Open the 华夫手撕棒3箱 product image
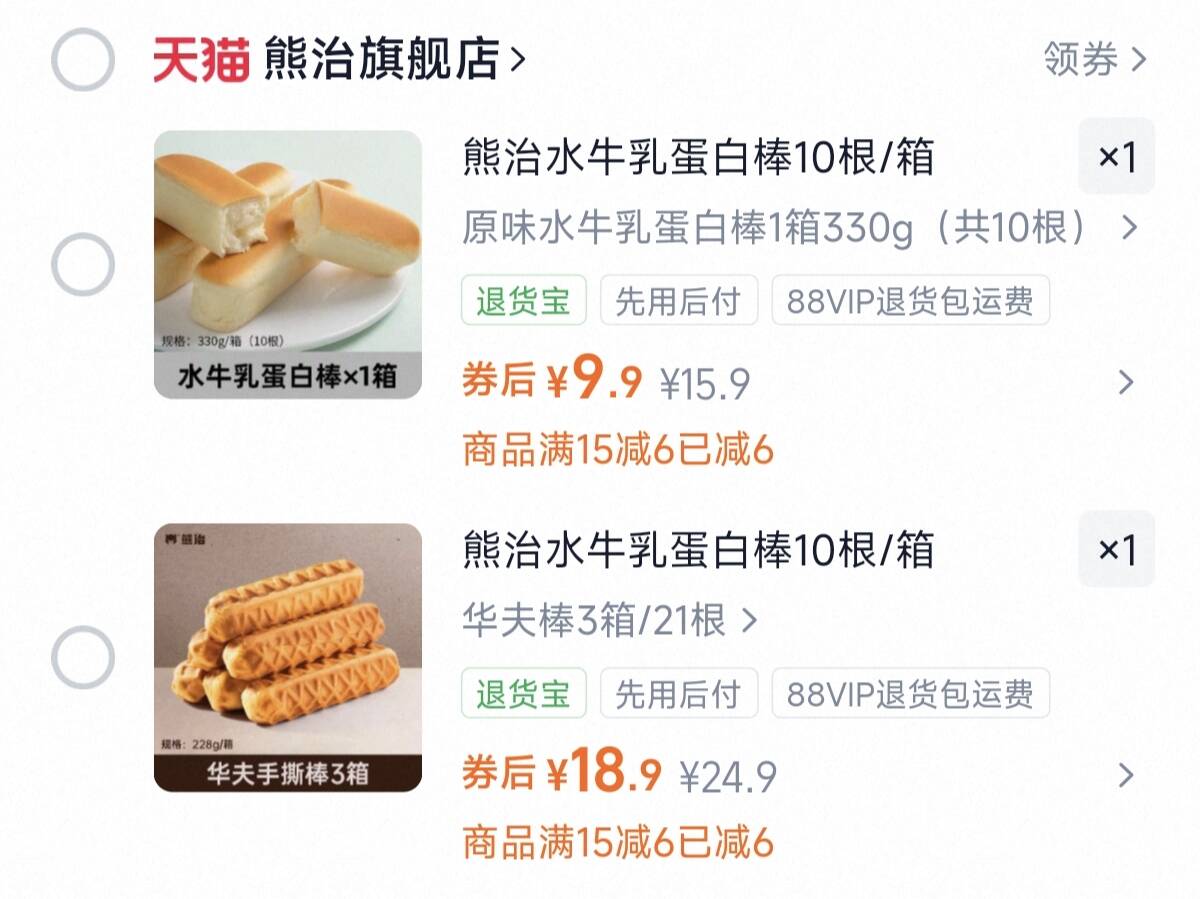Screen dimensions: 1200x899 (x=288, y=658)
